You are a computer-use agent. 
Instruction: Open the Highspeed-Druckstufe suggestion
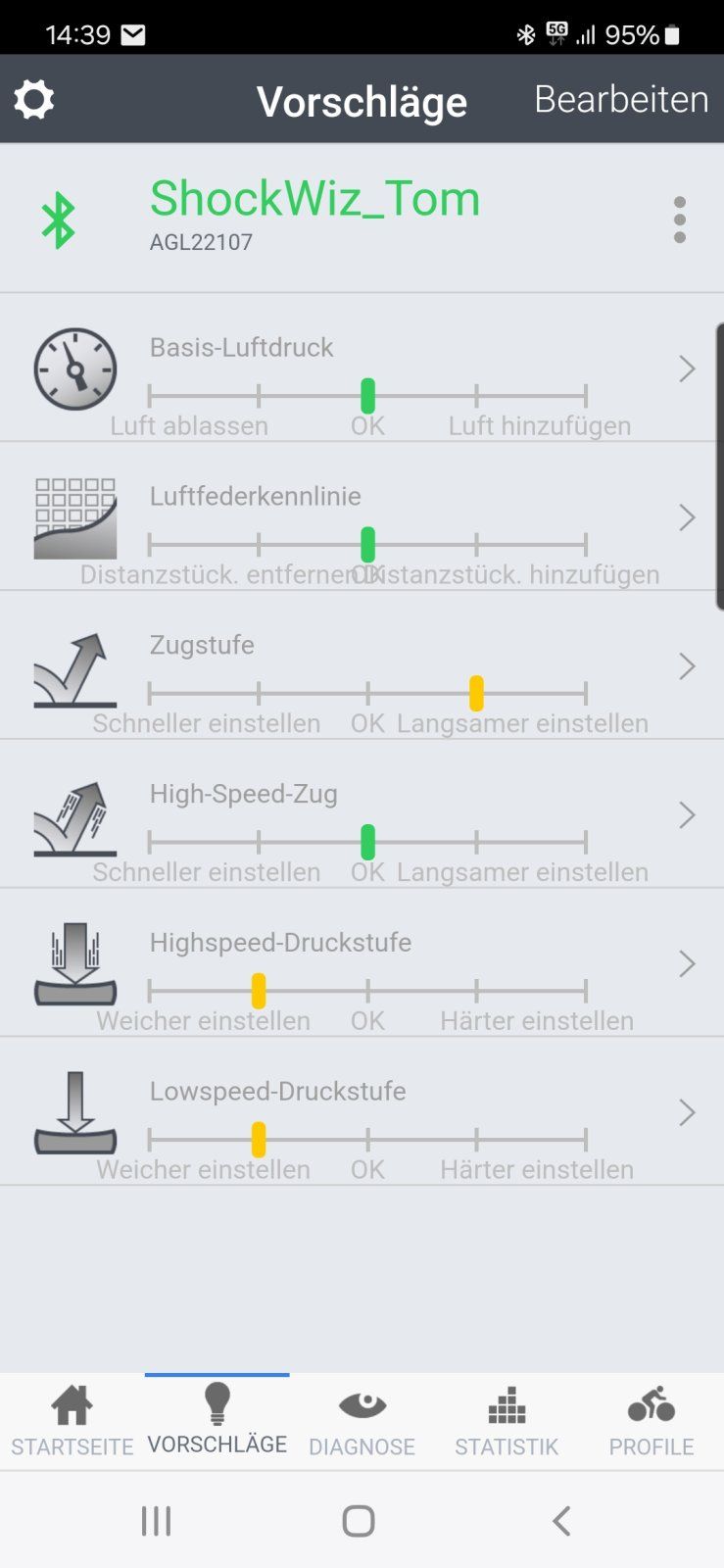(x=392, y=965)
